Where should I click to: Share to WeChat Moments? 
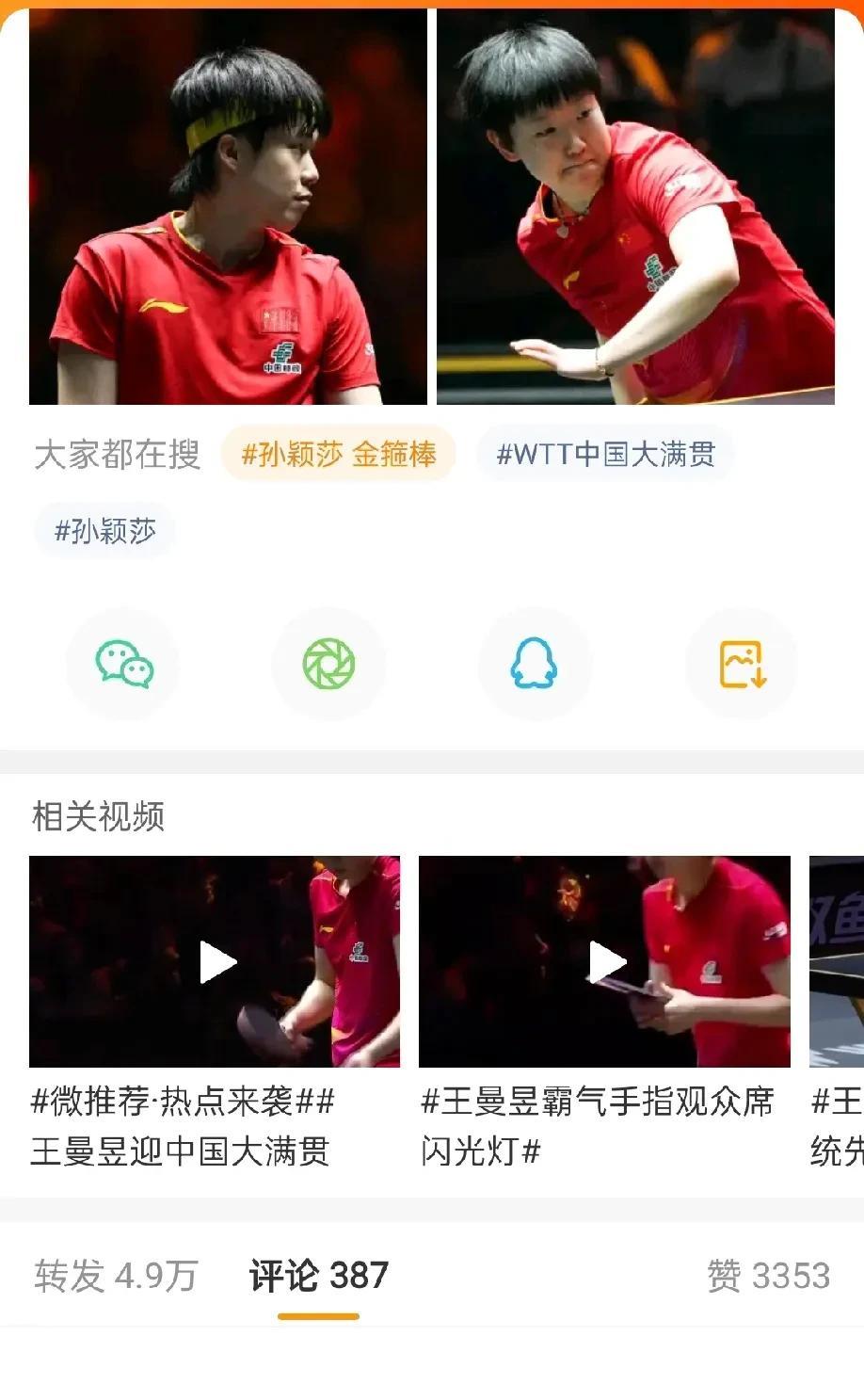tap(328, 665)
